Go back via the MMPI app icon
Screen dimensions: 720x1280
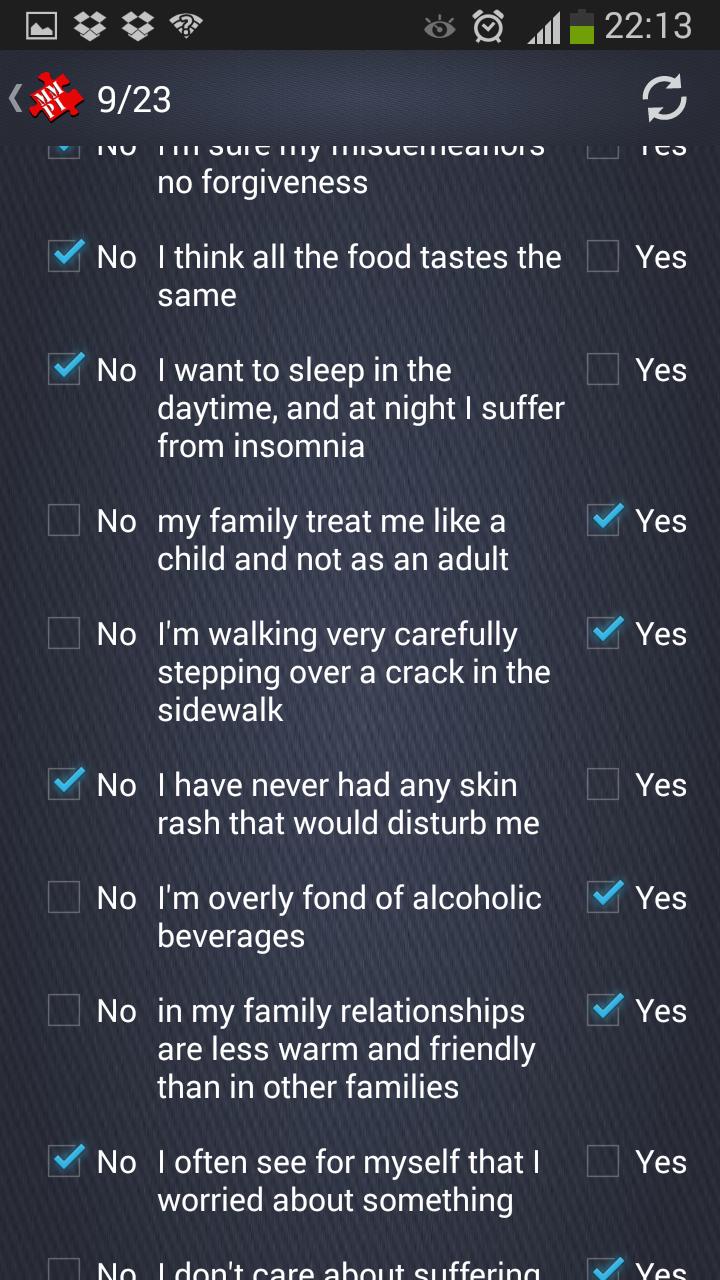52,98
